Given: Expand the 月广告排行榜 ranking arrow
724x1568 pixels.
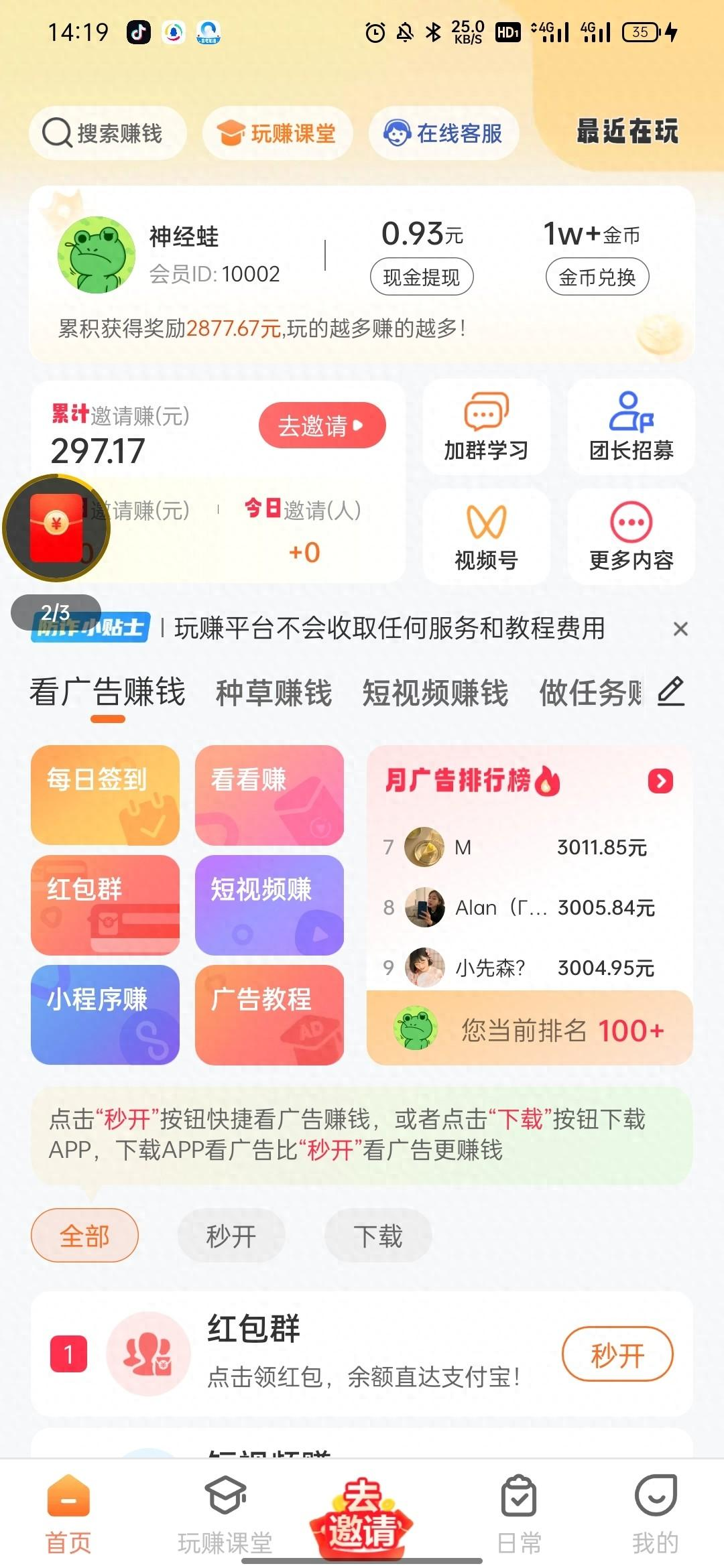Looking at the screenshot, I should point(660,781).
